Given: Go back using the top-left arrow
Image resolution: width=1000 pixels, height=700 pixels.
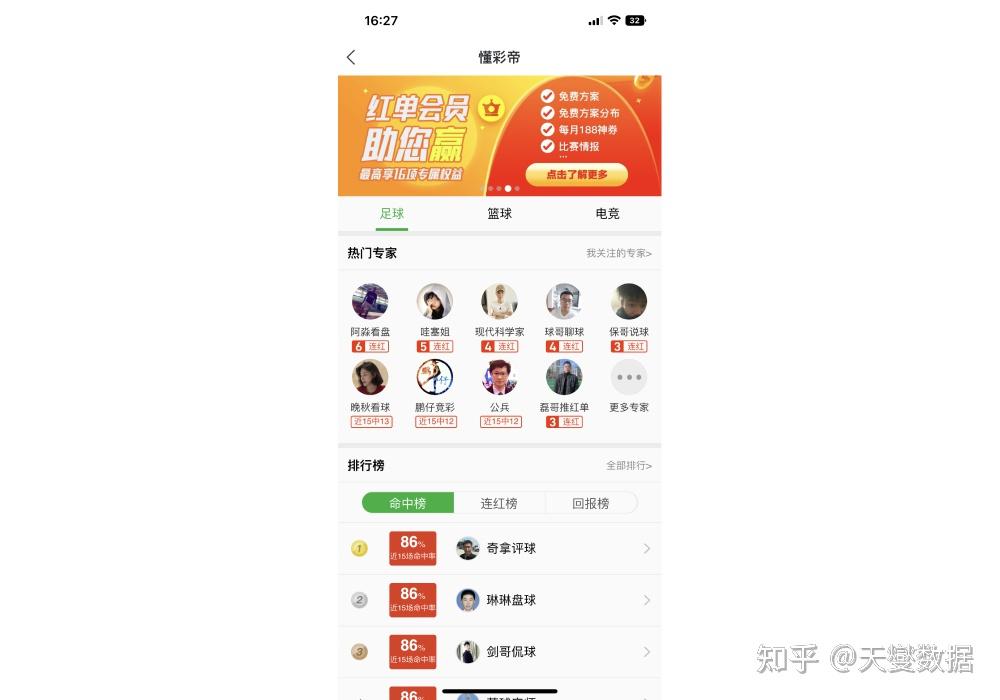Looking at the screenshot, I should click(x=351, y=58).
